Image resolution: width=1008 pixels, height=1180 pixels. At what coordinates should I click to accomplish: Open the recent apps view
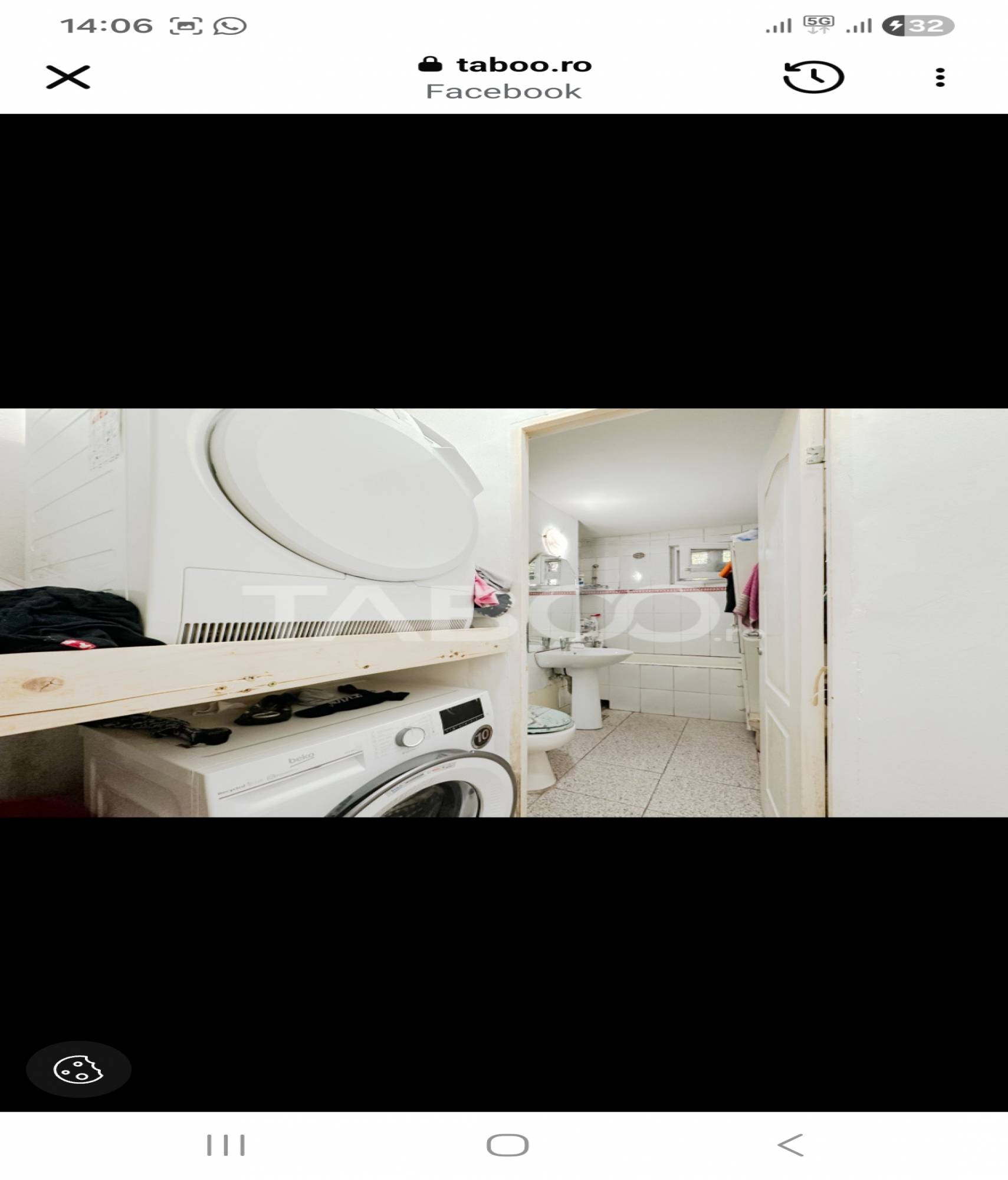[225, 1145]
